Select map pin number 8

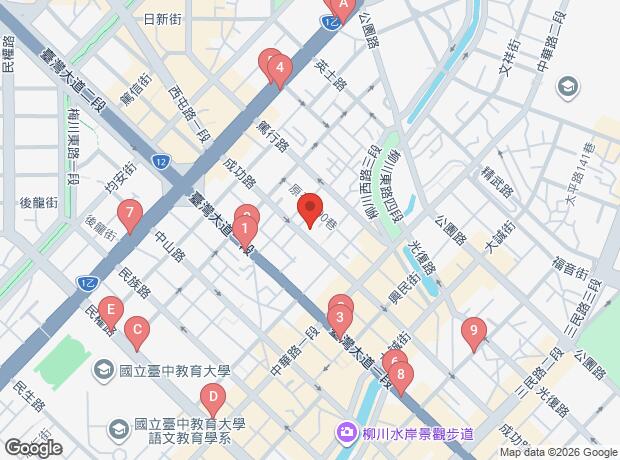click(401, 376)
